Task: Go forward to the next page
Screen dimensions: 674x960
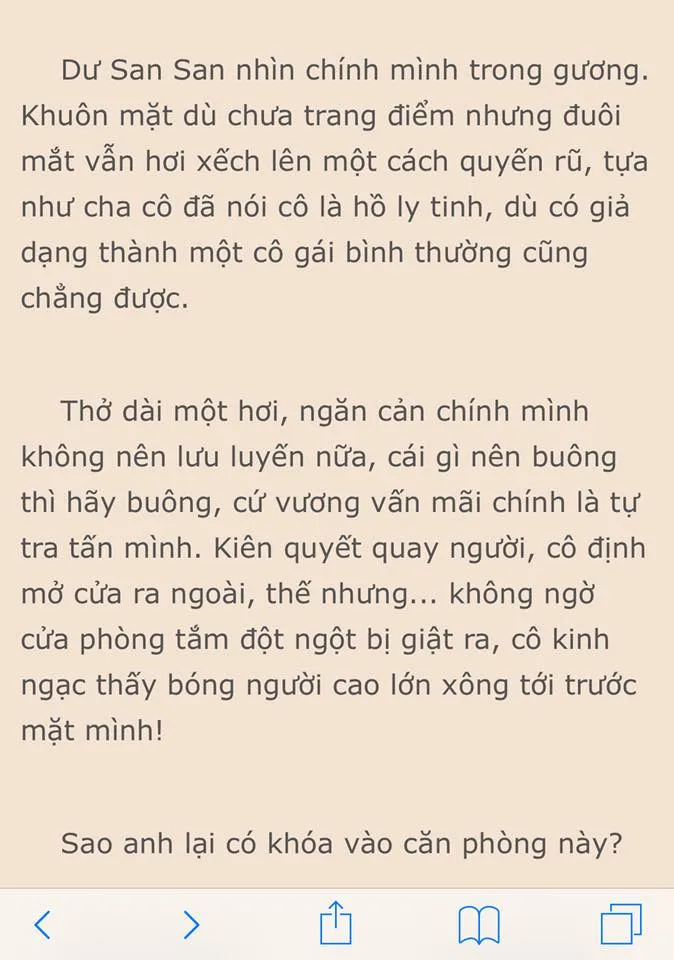Action: pyautogui.click(x=191, y=924)
